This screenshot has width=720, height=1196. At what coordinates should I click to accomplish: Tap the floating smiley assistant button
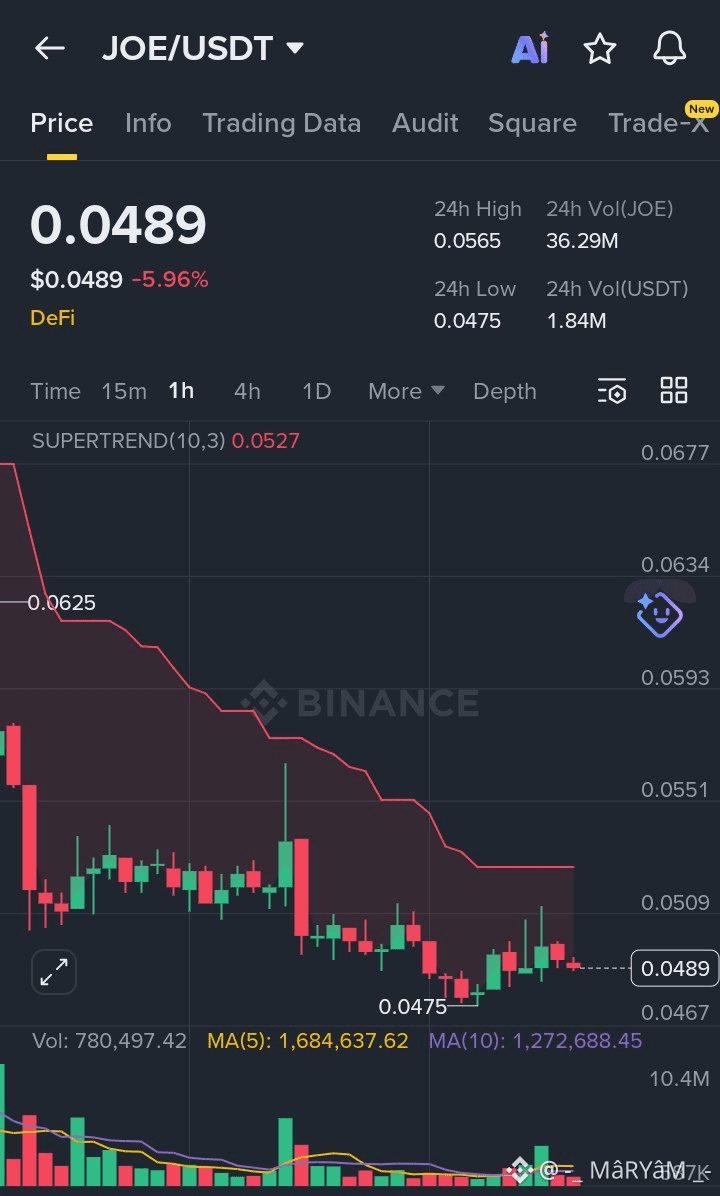[660, 612]
